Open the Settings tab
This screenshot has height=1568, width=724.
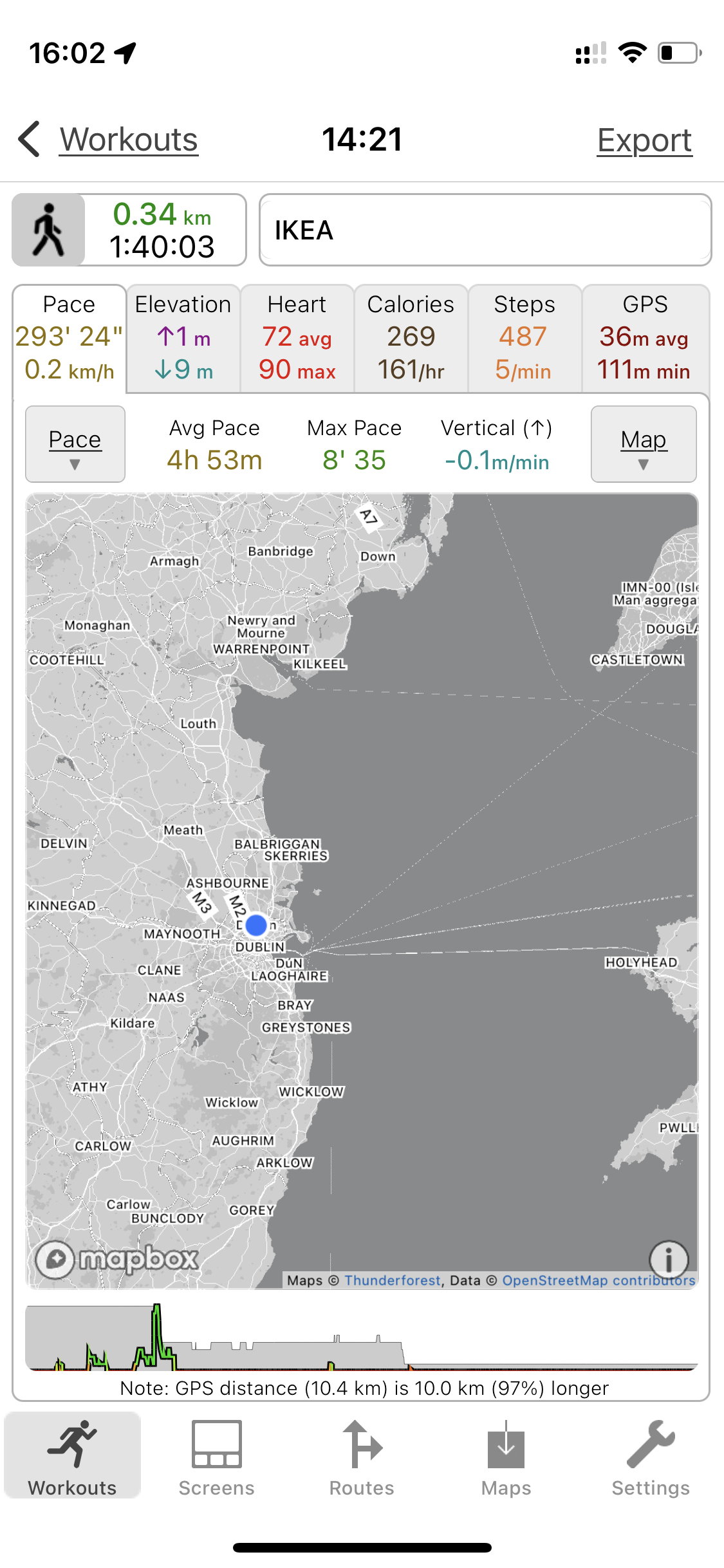(x=651, y=1458)
